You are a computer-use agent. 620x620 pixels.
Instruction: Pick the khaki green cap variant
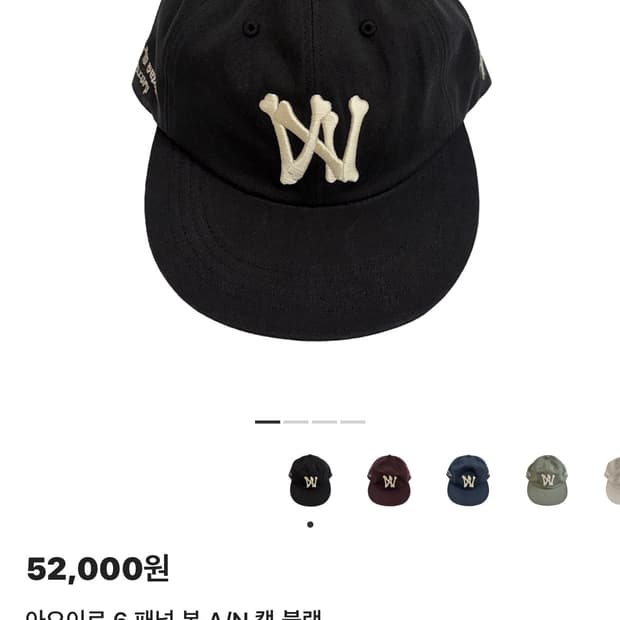[x=547, y=480]
